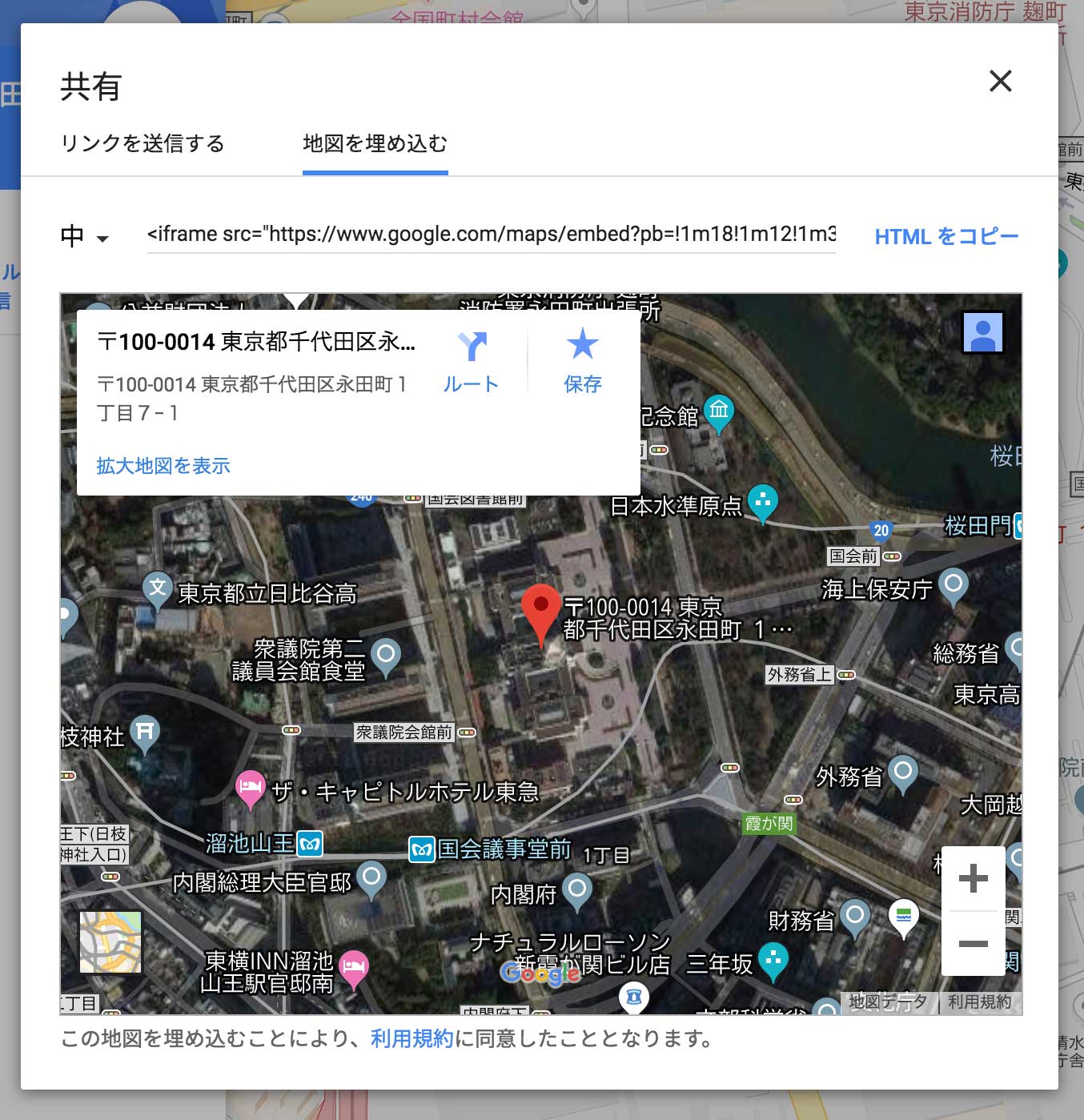Tap the iframe embed code field
The image size is (1084, 1120).
click(x=491, y=235)
